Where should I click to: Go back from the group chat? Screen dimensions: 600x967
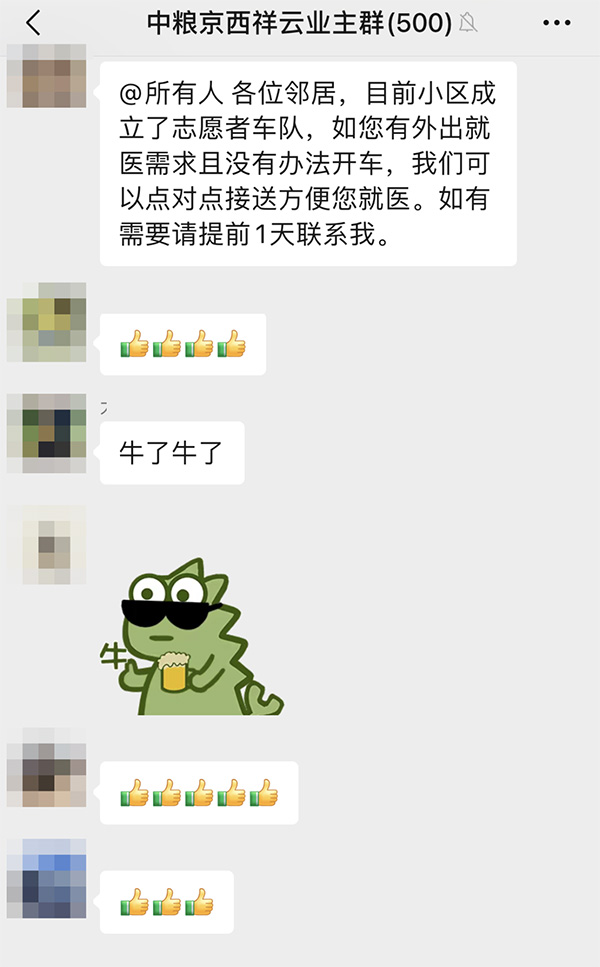pyautogui.click(x=34, y=23)
